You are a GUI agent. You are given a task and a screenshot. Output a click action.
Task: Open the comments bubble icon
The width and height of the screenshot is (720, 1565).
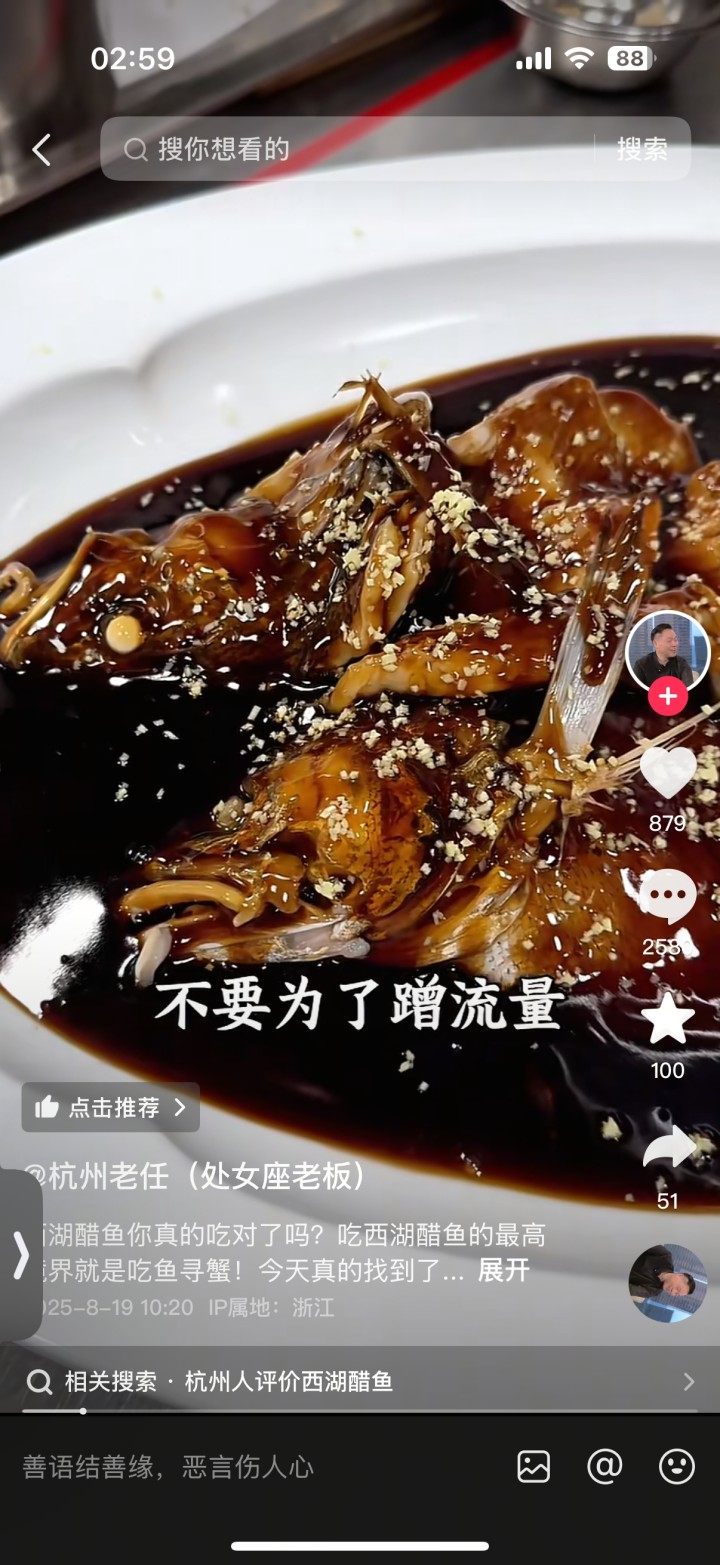[667, 897]
